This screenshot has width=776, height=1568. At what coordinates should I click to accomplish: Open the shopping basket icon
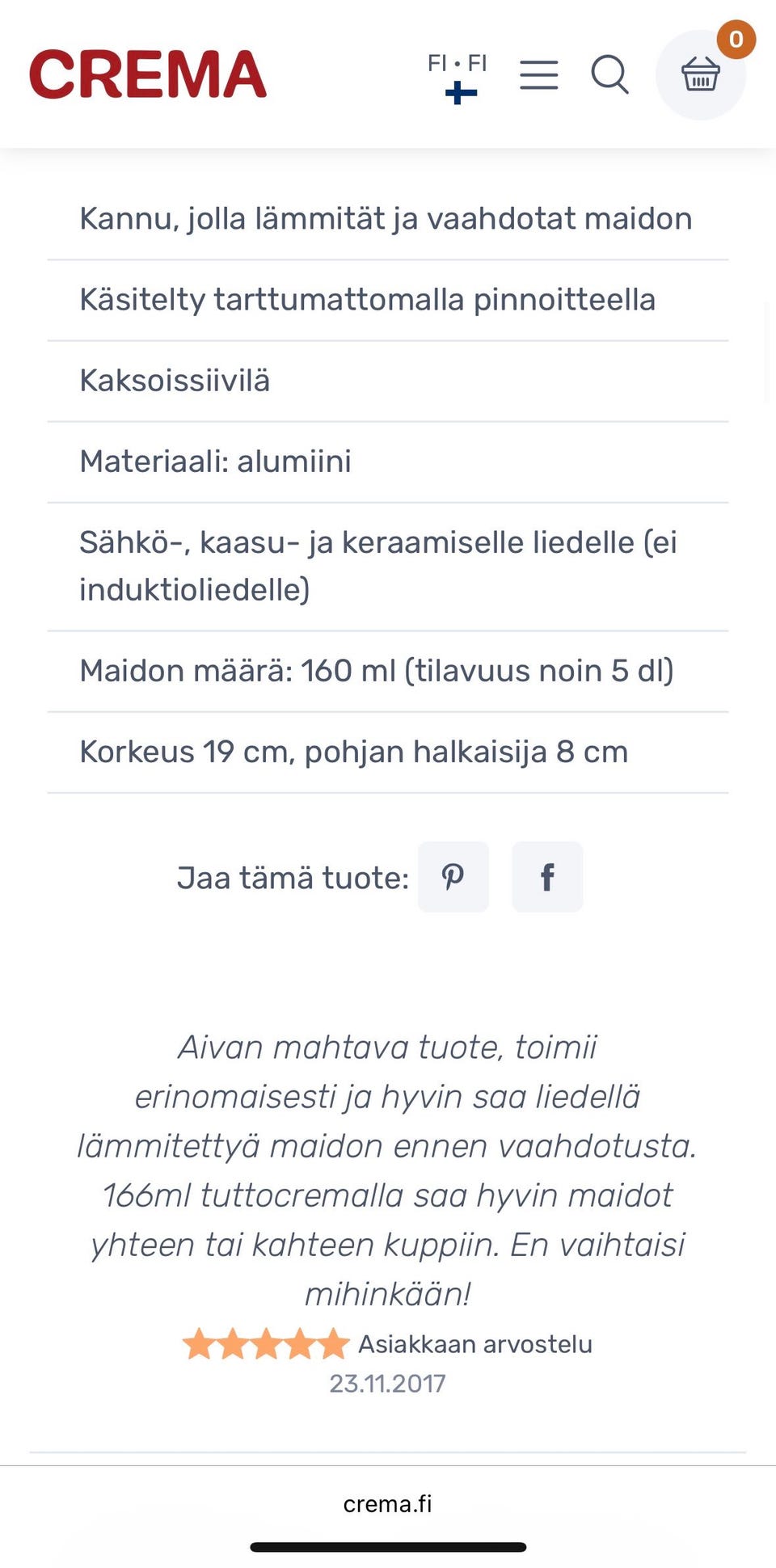[x=701, y=75]
